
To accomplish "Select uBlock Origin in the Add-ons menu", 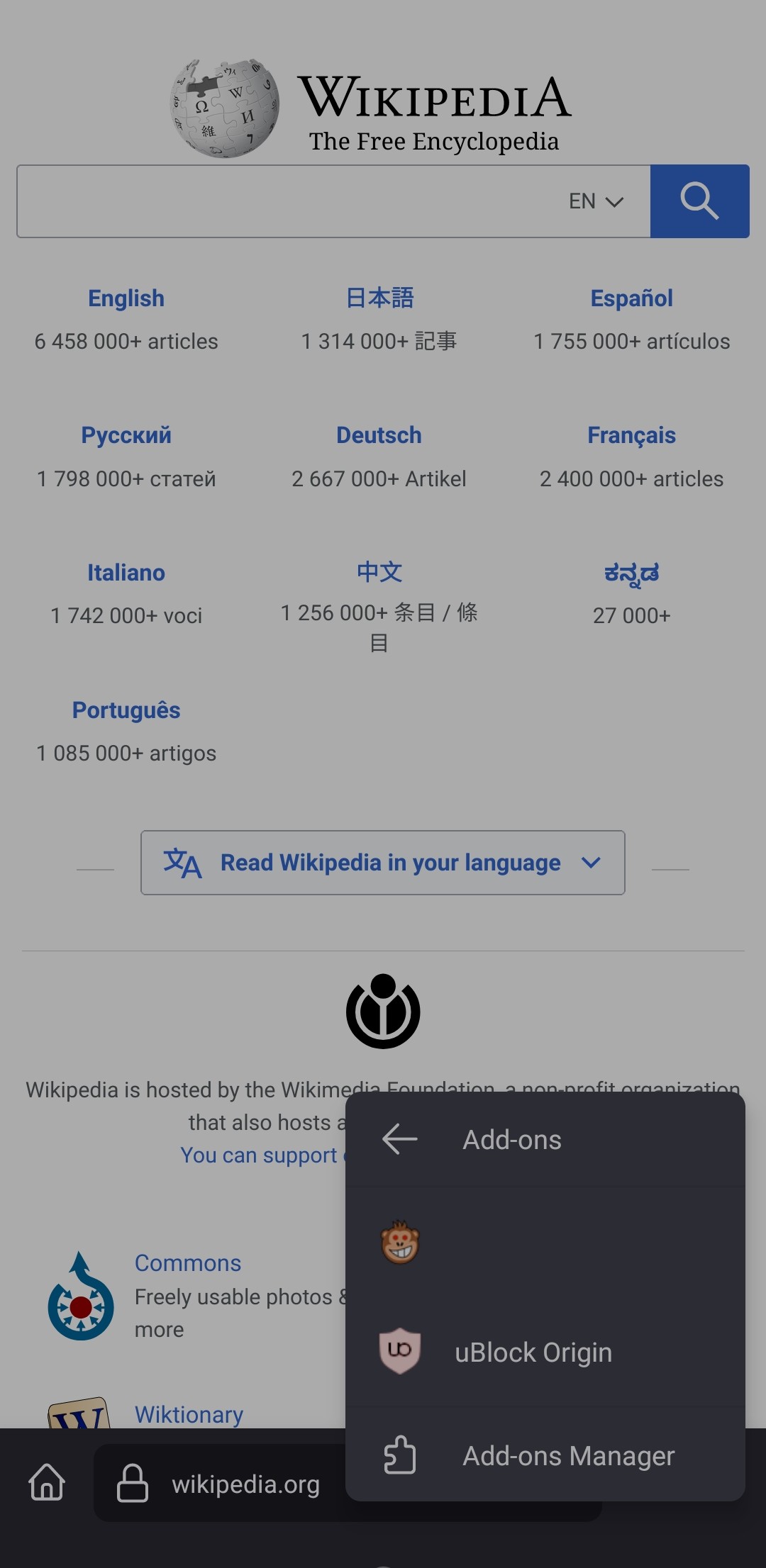I will pos(534,1351).
